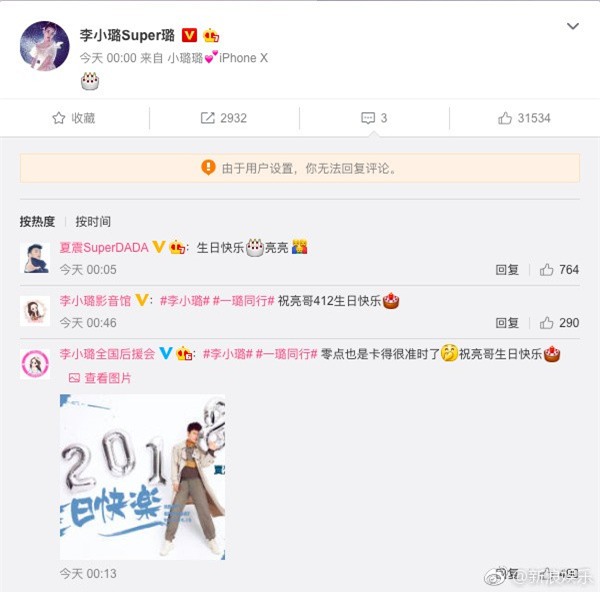600x592 pixels.
Task: Sort comments by 按热度
Action: tap(37, 221)
